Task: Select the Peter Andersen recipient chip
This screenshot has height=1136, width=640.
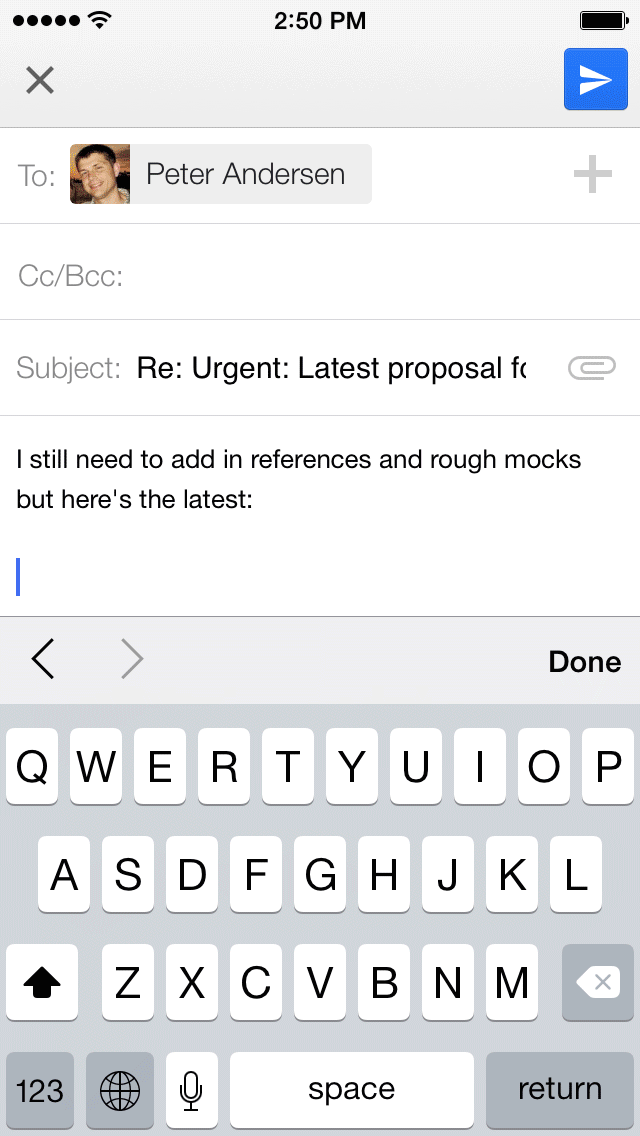Action: pyautogui.click(x=221, y=175)
